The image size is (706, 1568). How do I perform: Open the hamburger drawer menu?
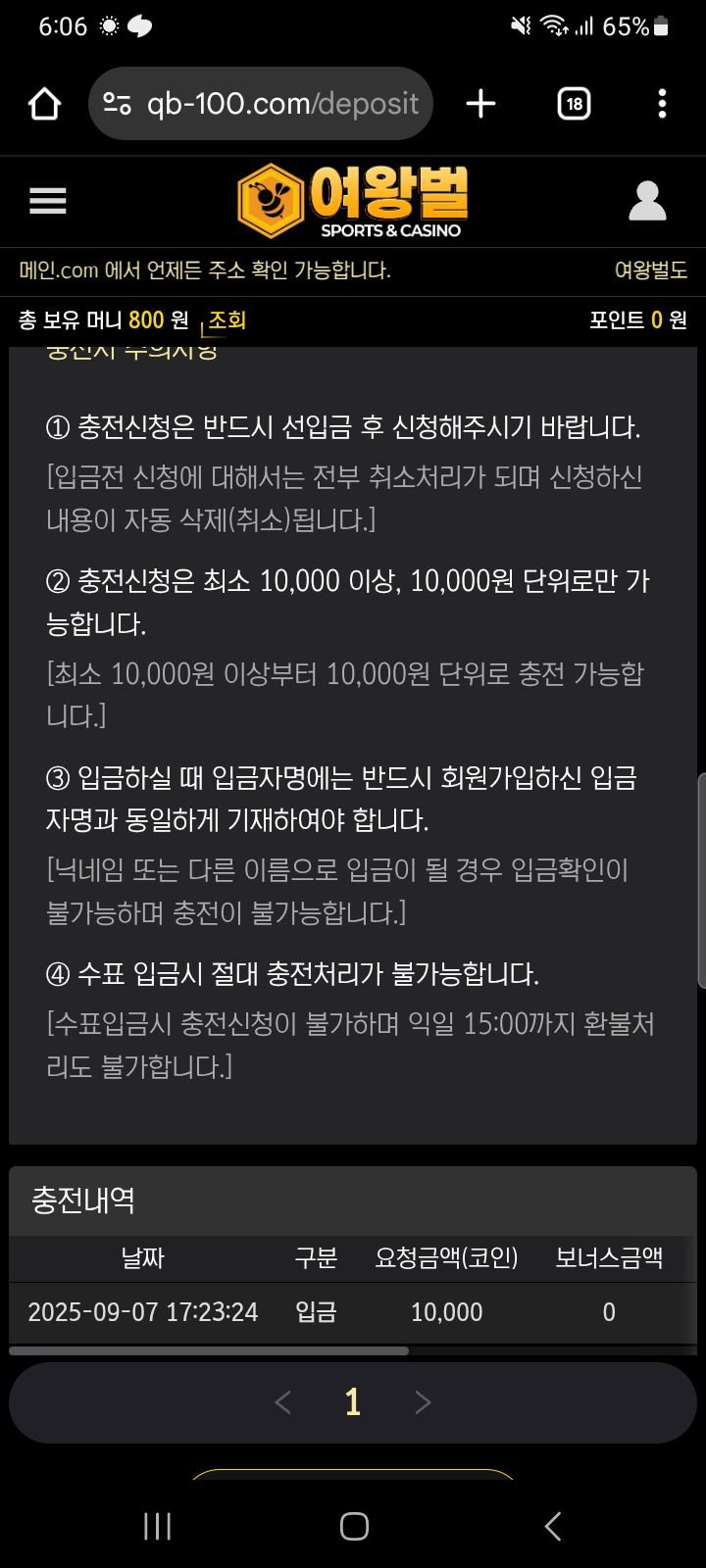[47, 201]
